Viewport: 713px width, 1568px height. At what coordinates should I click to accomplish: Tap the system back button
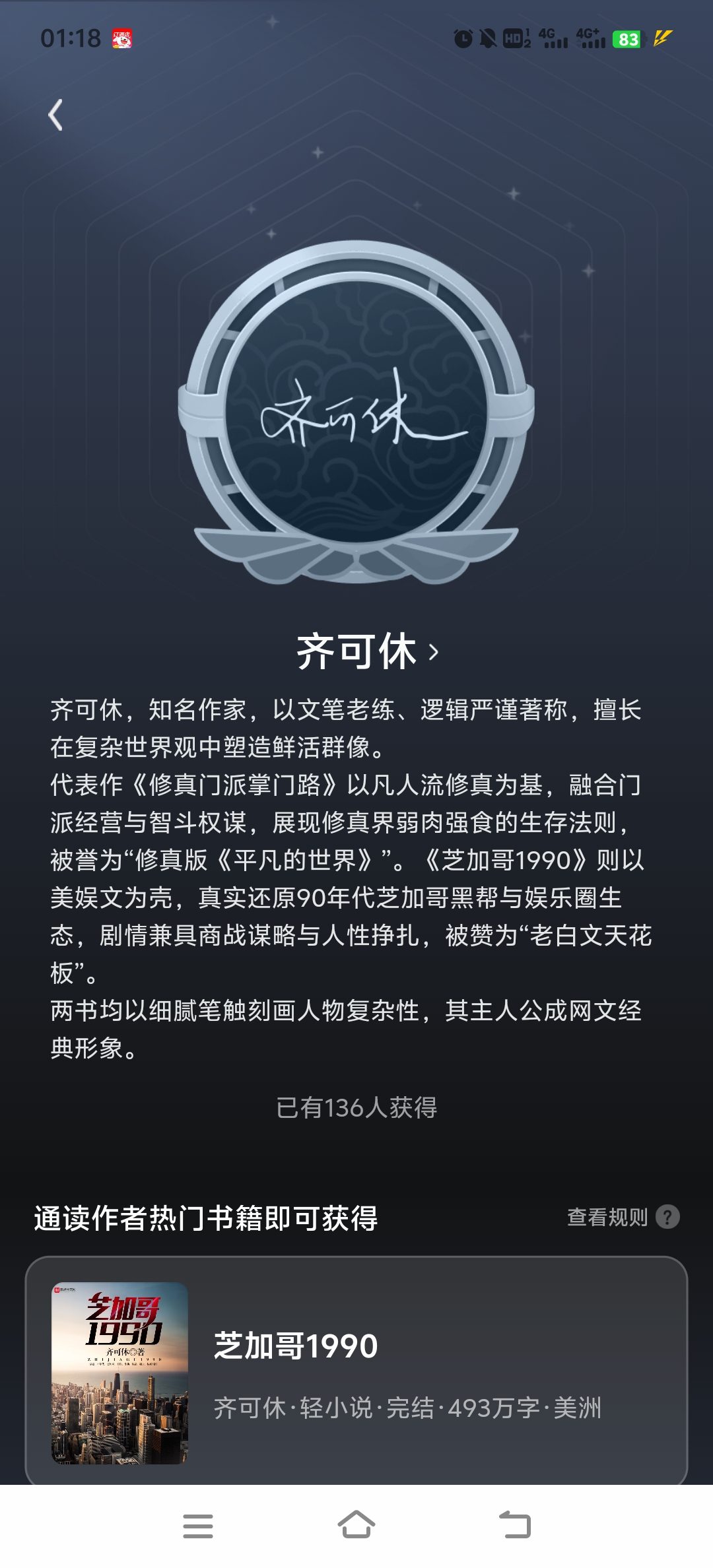point(515,1525)
